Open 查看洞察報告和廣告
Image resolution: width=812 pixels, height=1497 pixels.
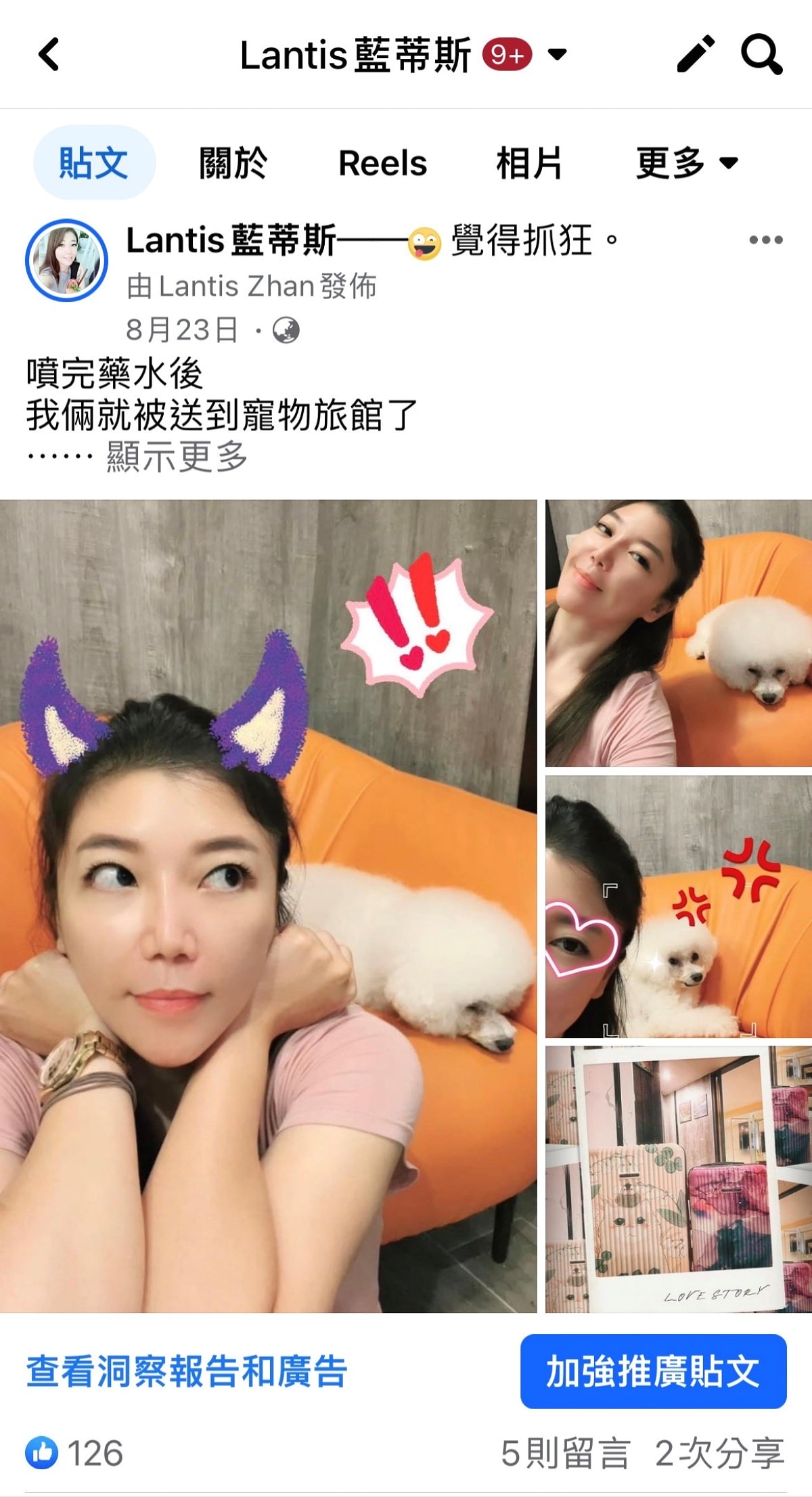click(187, 1371)
